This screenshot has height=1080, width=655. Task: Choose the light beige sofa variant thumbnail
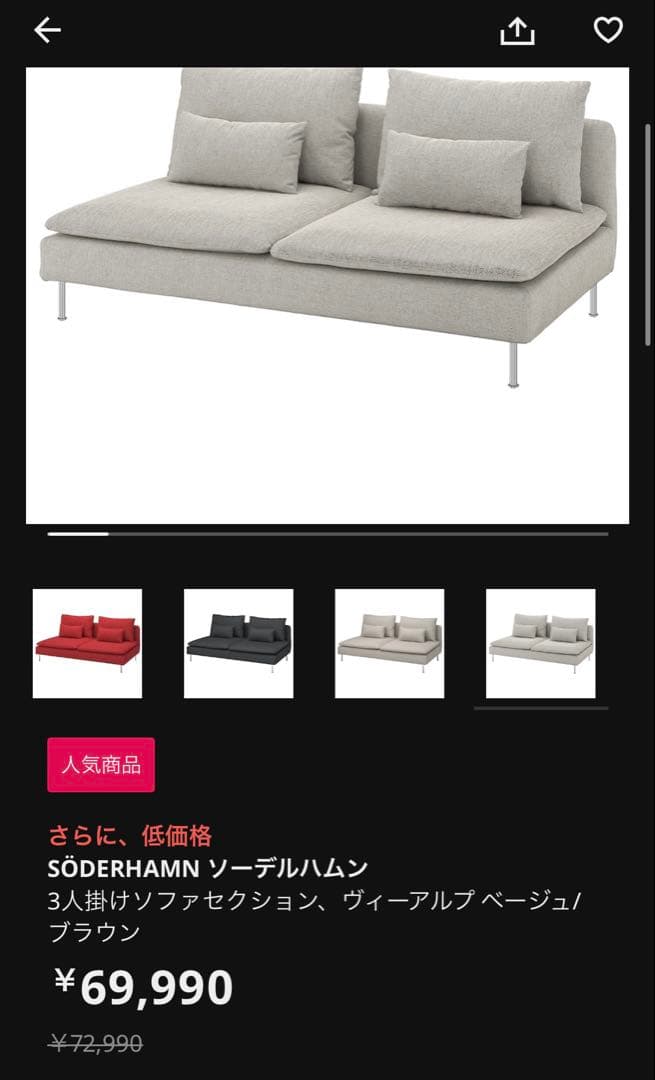tap(389, 643)
